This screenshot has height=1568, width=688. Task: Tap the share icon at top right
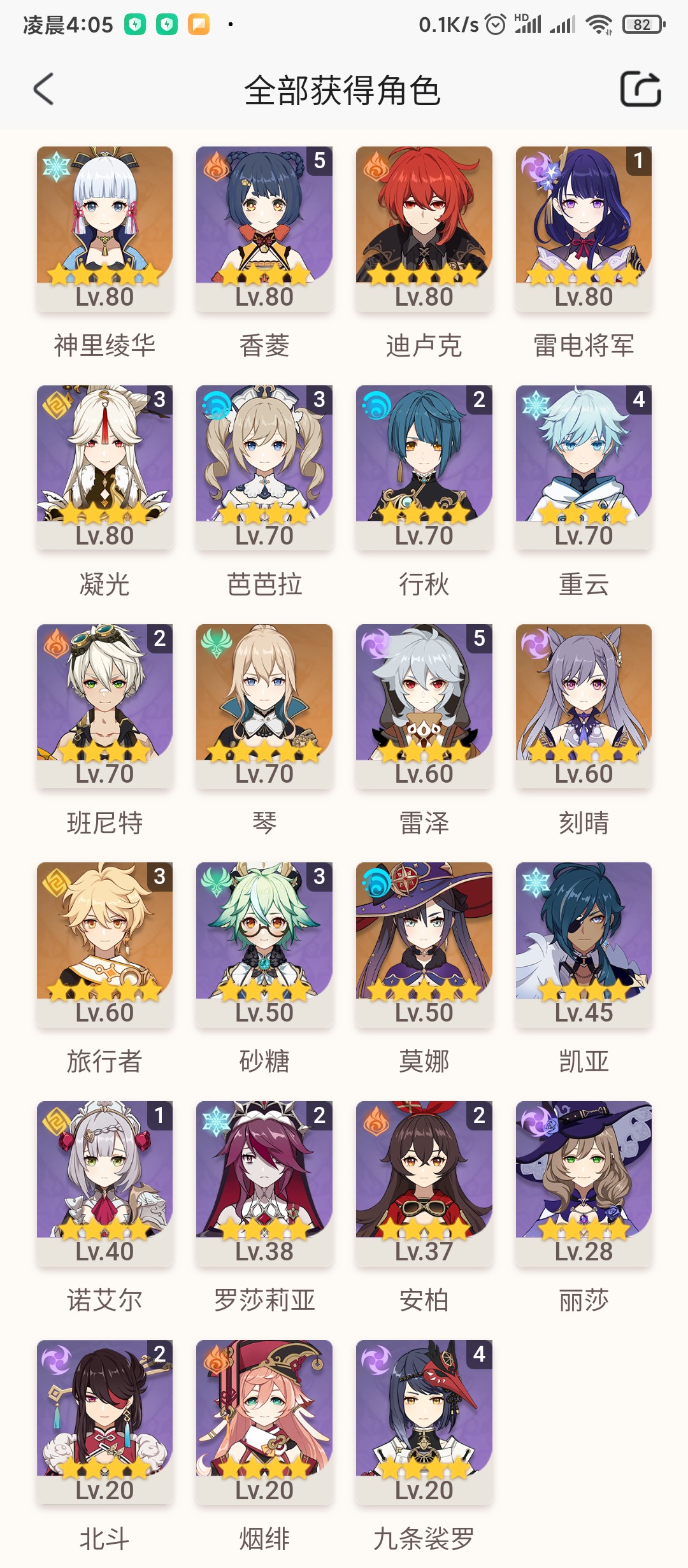click(x=640, y=89)
